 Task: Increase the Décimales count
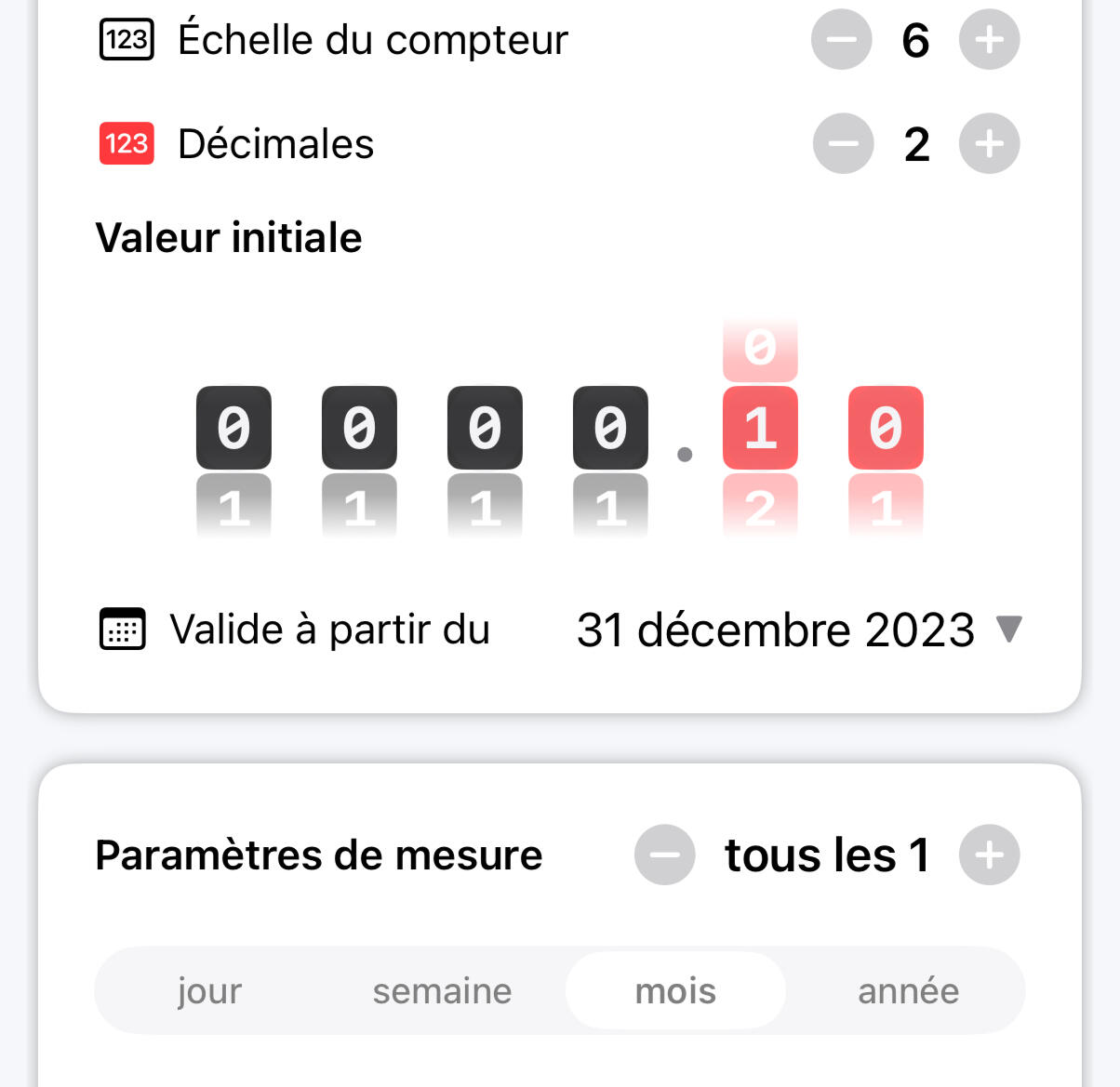tap(989, 144)
